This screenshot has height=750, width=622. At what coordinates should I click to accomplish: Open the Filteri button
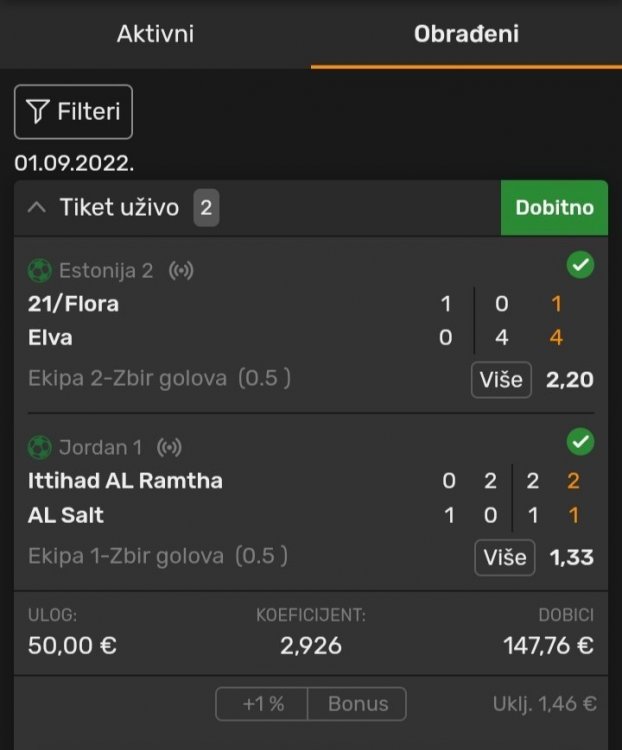coord(73,112)
